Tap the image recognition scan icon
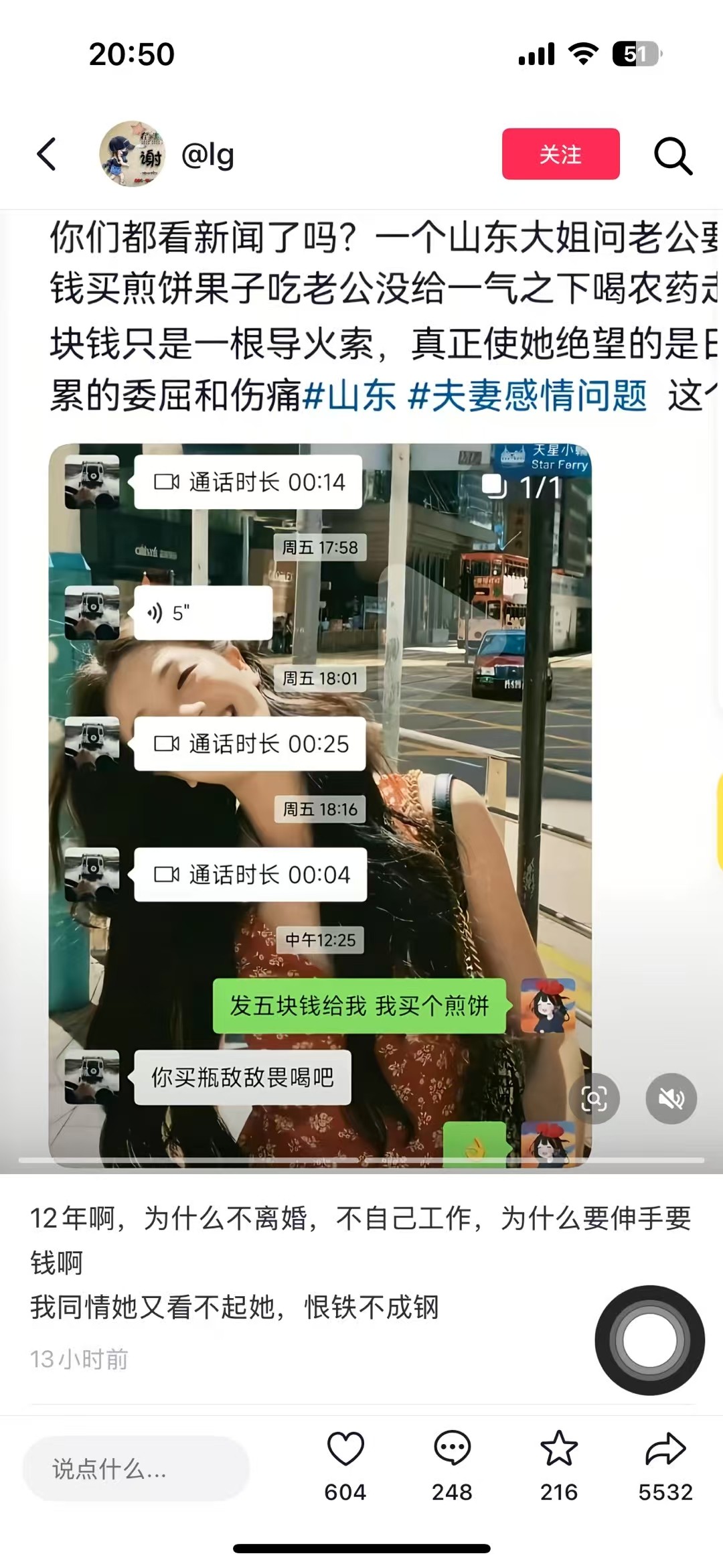 594,1098
